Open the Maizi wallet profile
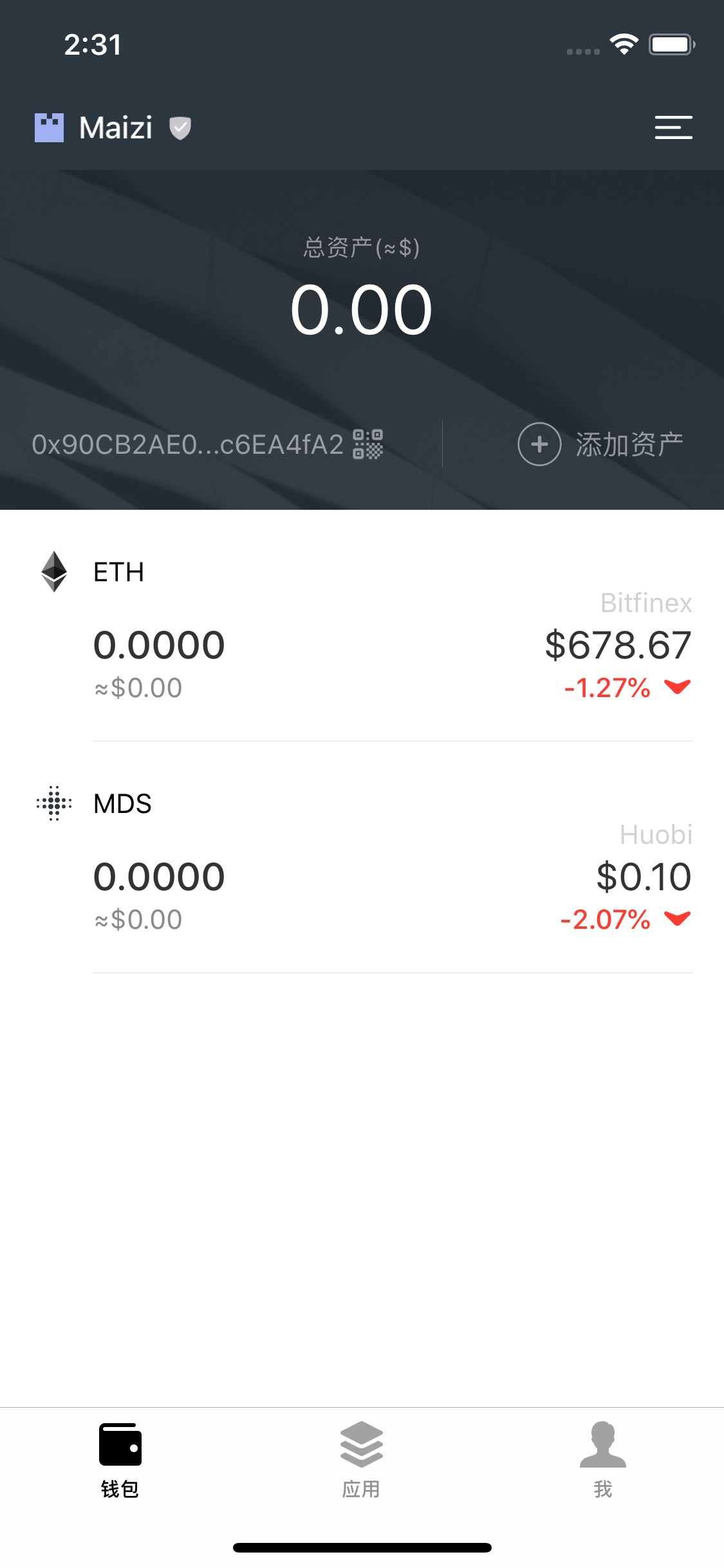This screenshot has width=724, height=1568. coord(113,127)
